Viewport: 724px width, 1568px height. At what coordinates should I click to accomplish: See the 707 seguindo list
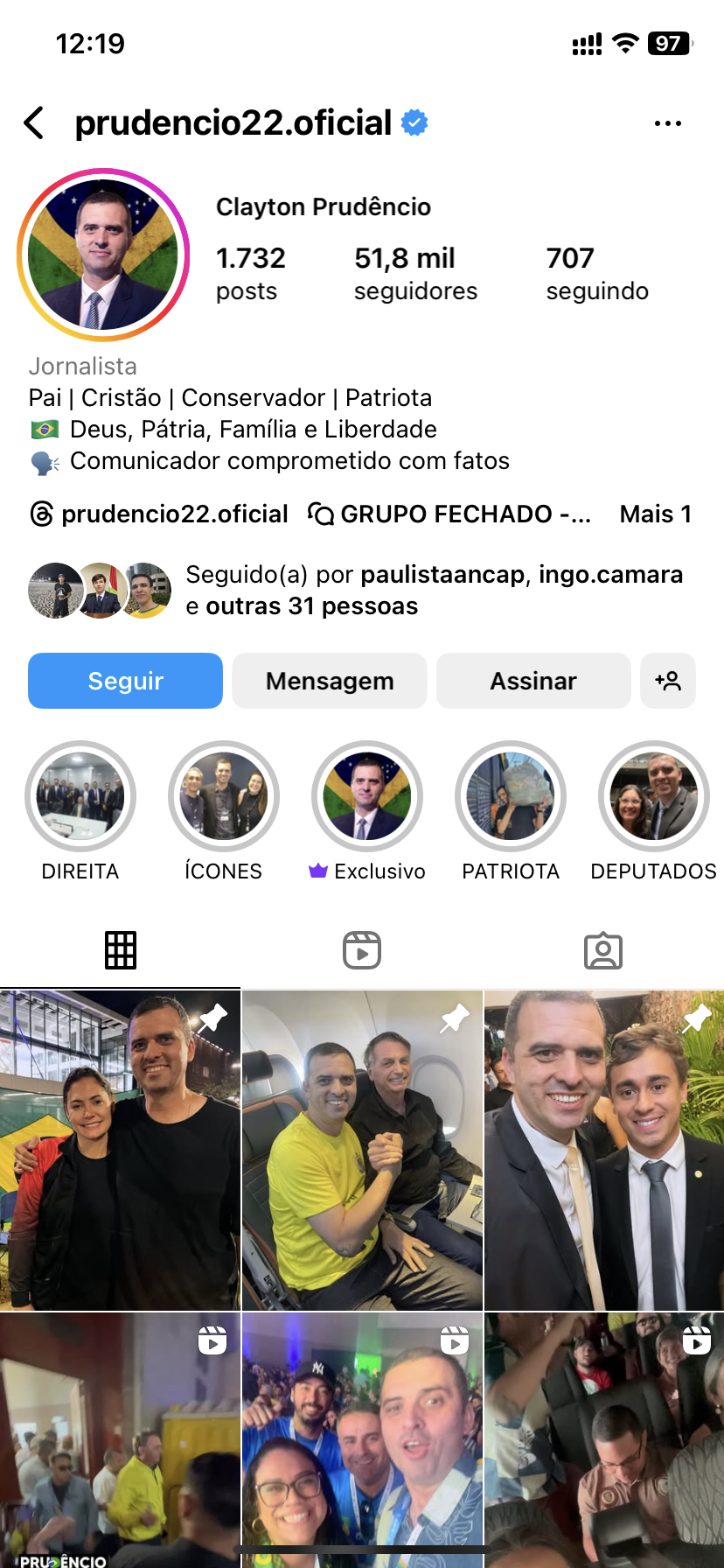pyautogui.click(x=597, y=273)
